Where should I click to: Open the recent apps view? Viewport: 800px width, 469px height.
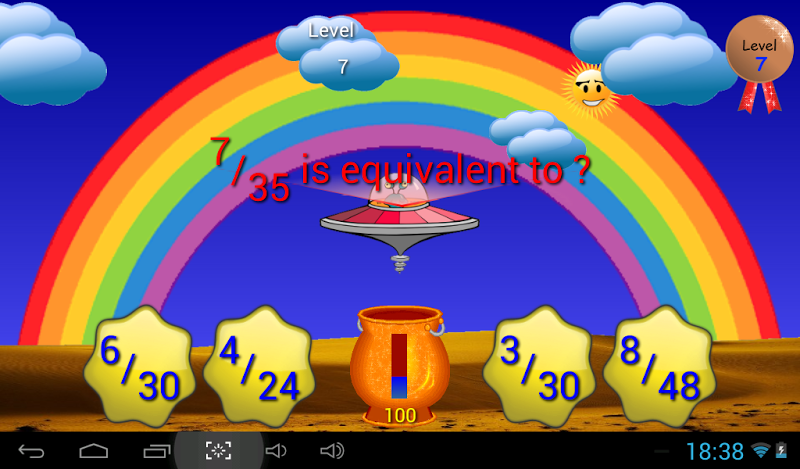157,450
